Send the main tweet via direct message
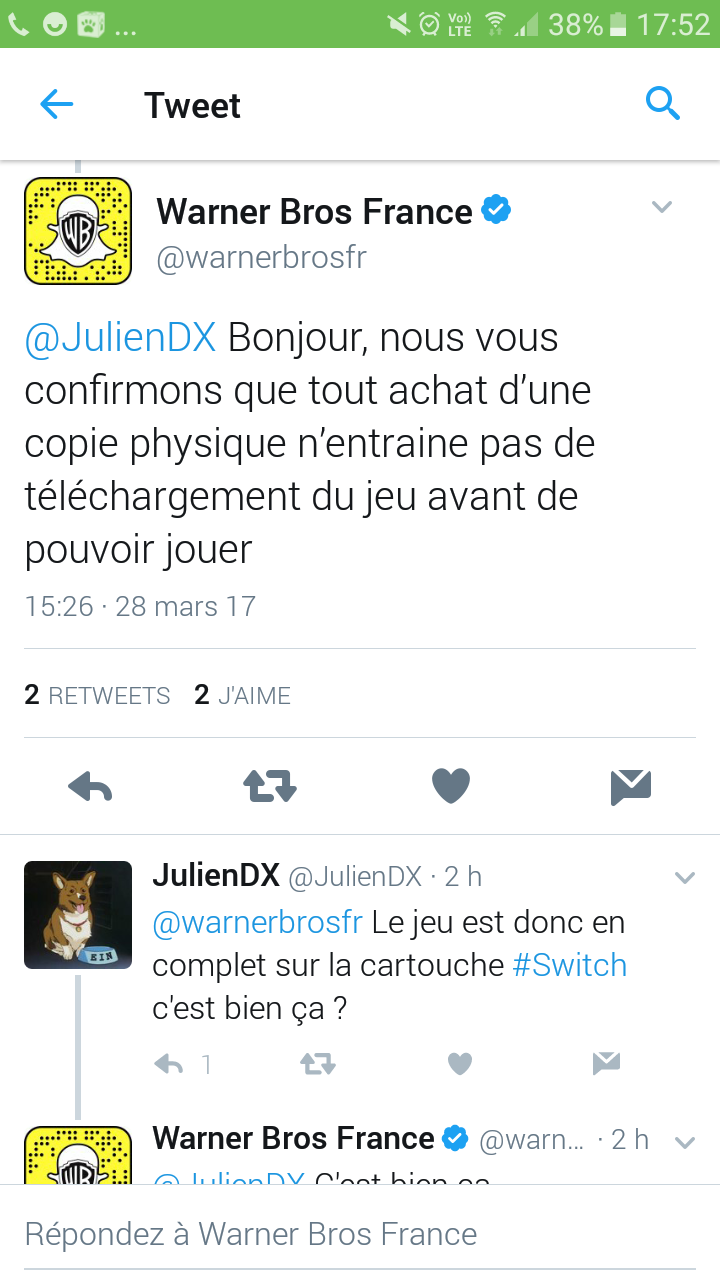720x1280 pixels. pos(631,787)
